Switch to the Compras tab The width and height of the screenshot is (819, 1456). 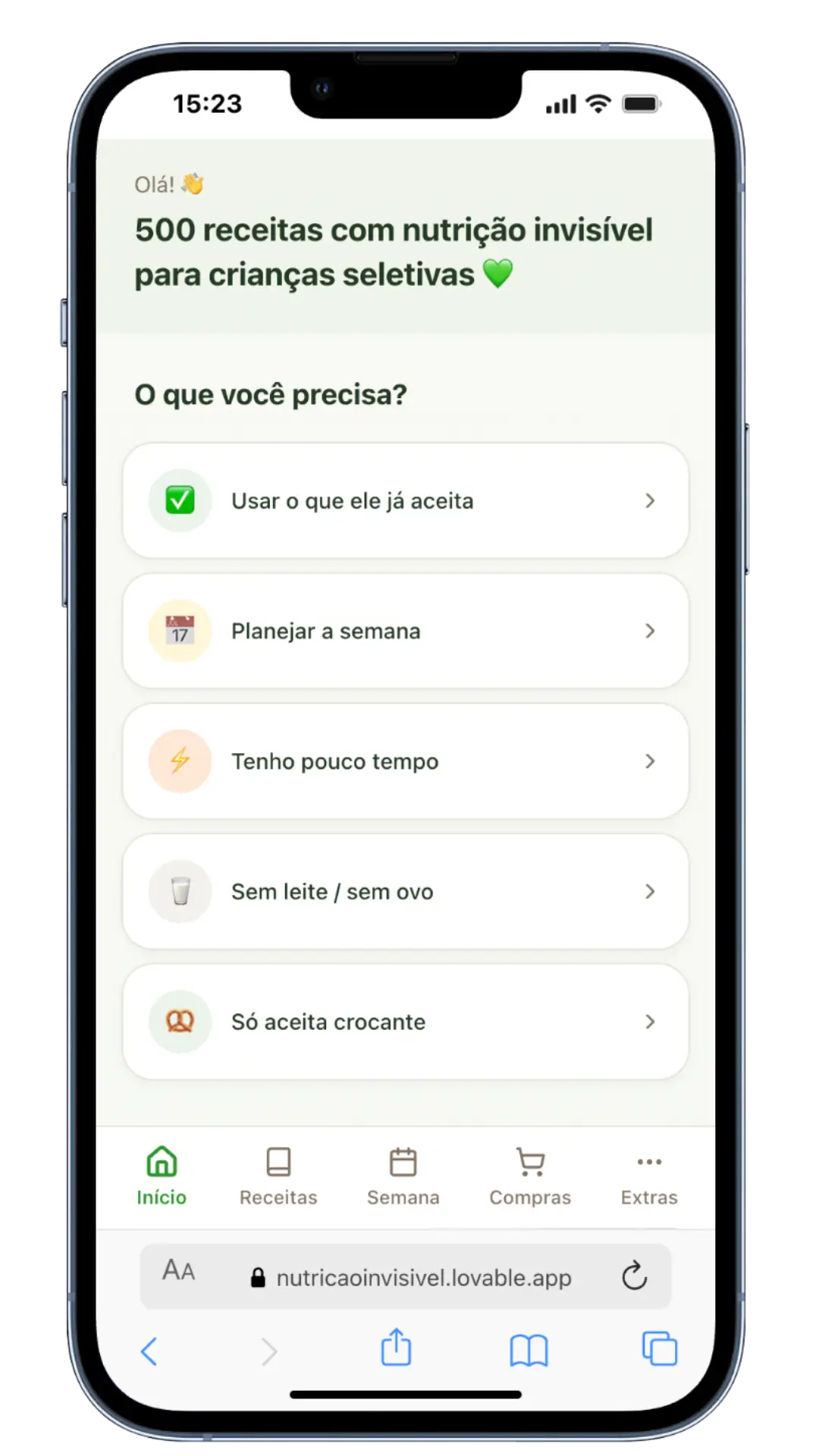coord(530,1176)
